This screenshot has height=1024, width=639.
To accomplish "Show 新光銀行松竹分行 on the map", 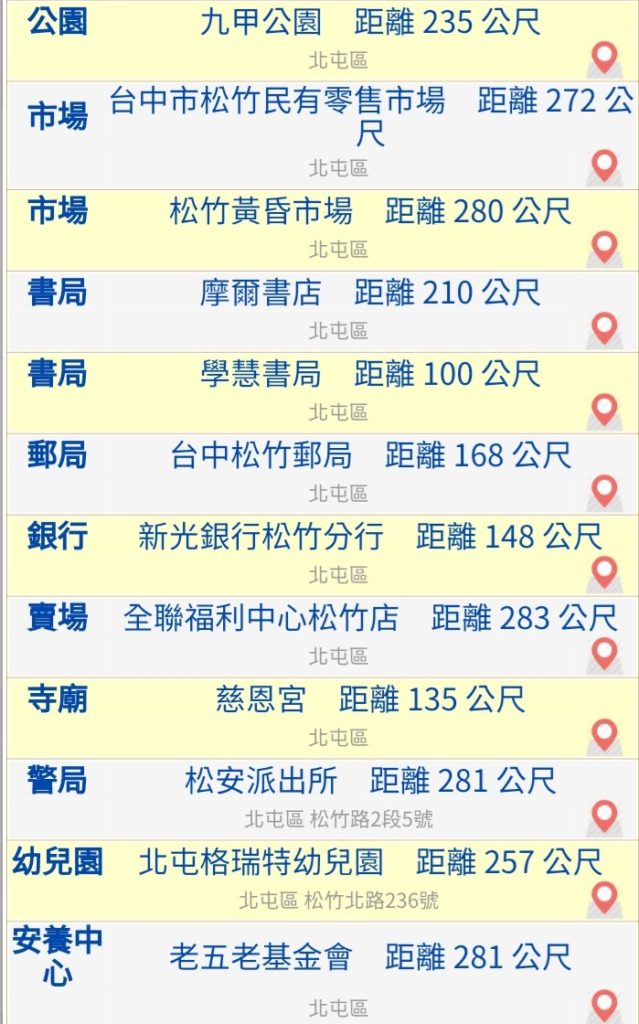I will click(x=604, y=574).
